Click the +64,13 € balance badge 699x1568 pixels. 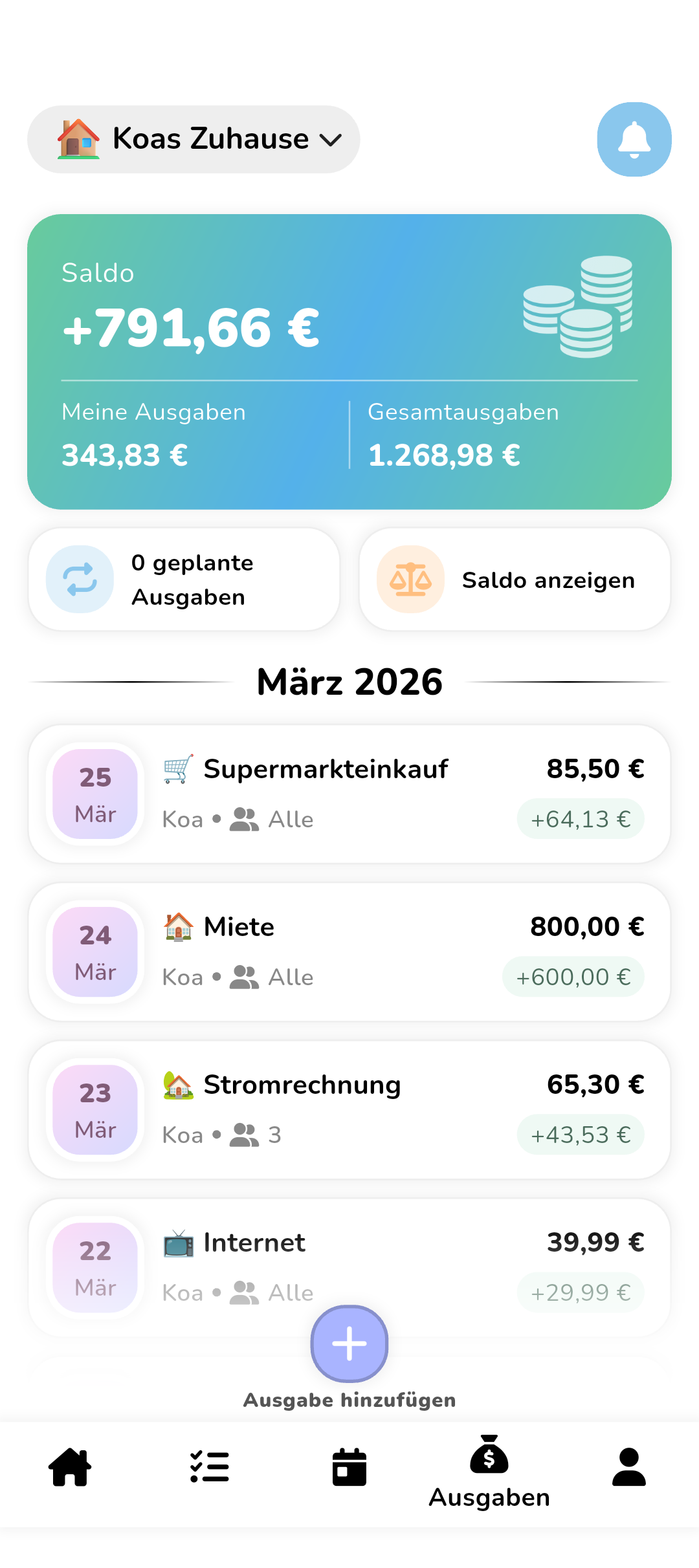[x=580, y=818]
